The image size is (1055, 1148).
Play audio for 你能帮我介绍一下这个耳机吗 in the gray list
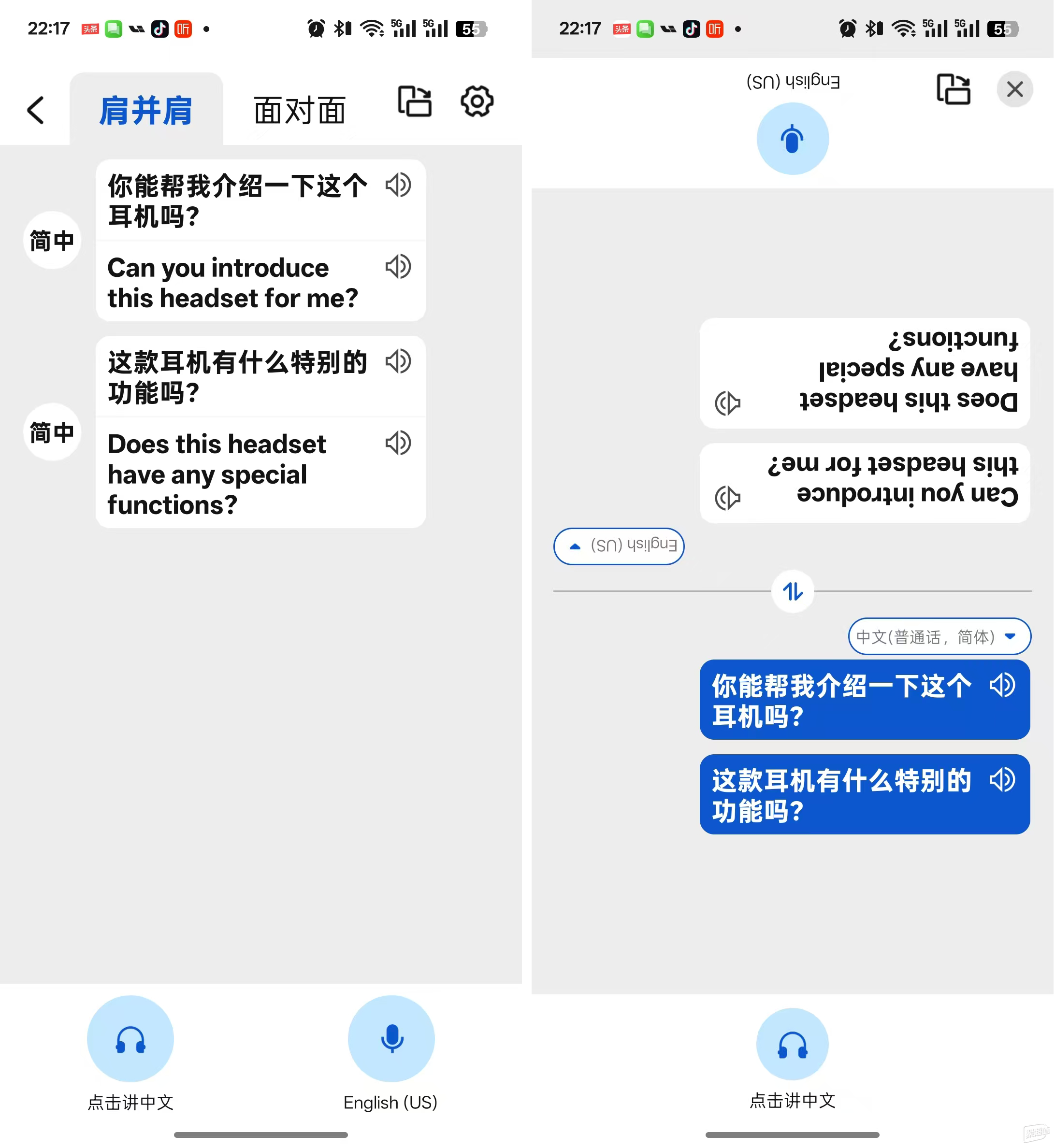398,185
